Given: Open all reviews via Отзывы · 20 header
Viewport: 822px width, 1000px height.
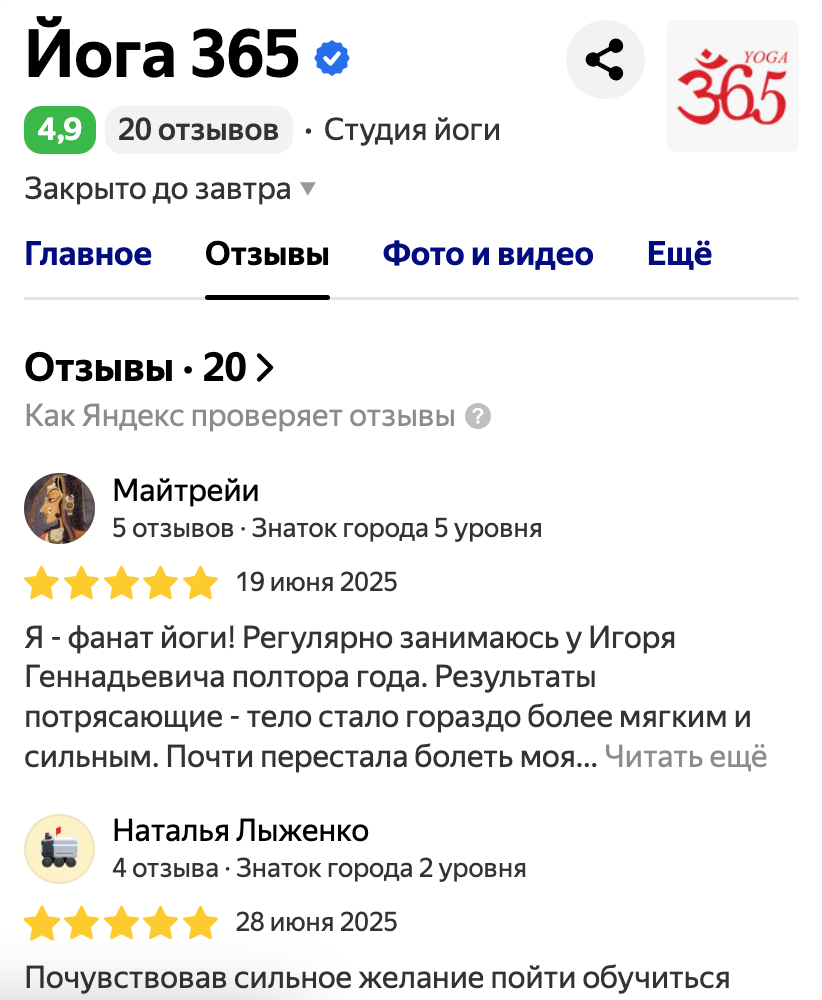Looking at the screenshot, I should [x=148, y=368].
